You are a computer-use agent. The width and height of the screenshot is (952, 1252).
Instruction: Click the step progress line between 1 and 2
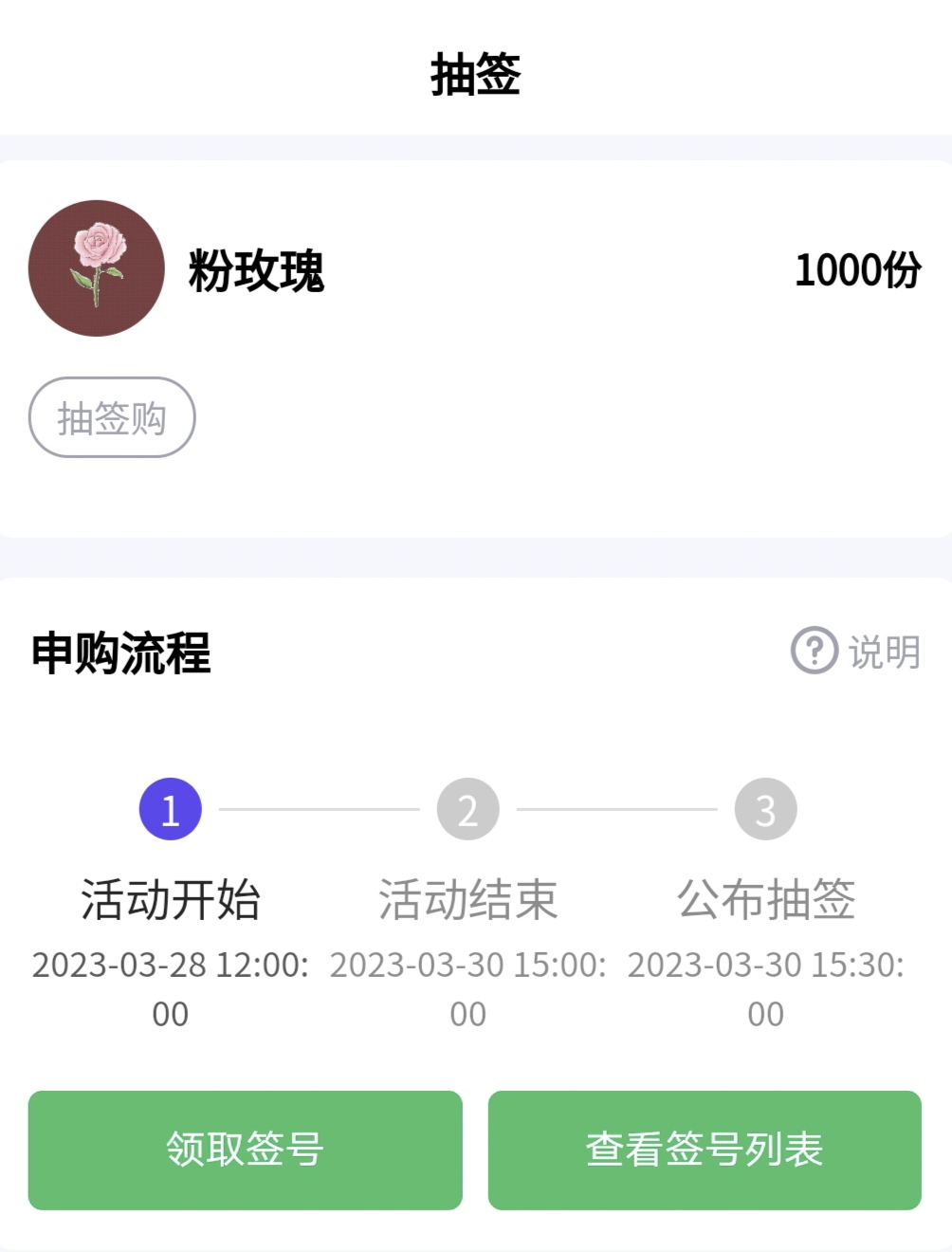click(x=318, y=808)
